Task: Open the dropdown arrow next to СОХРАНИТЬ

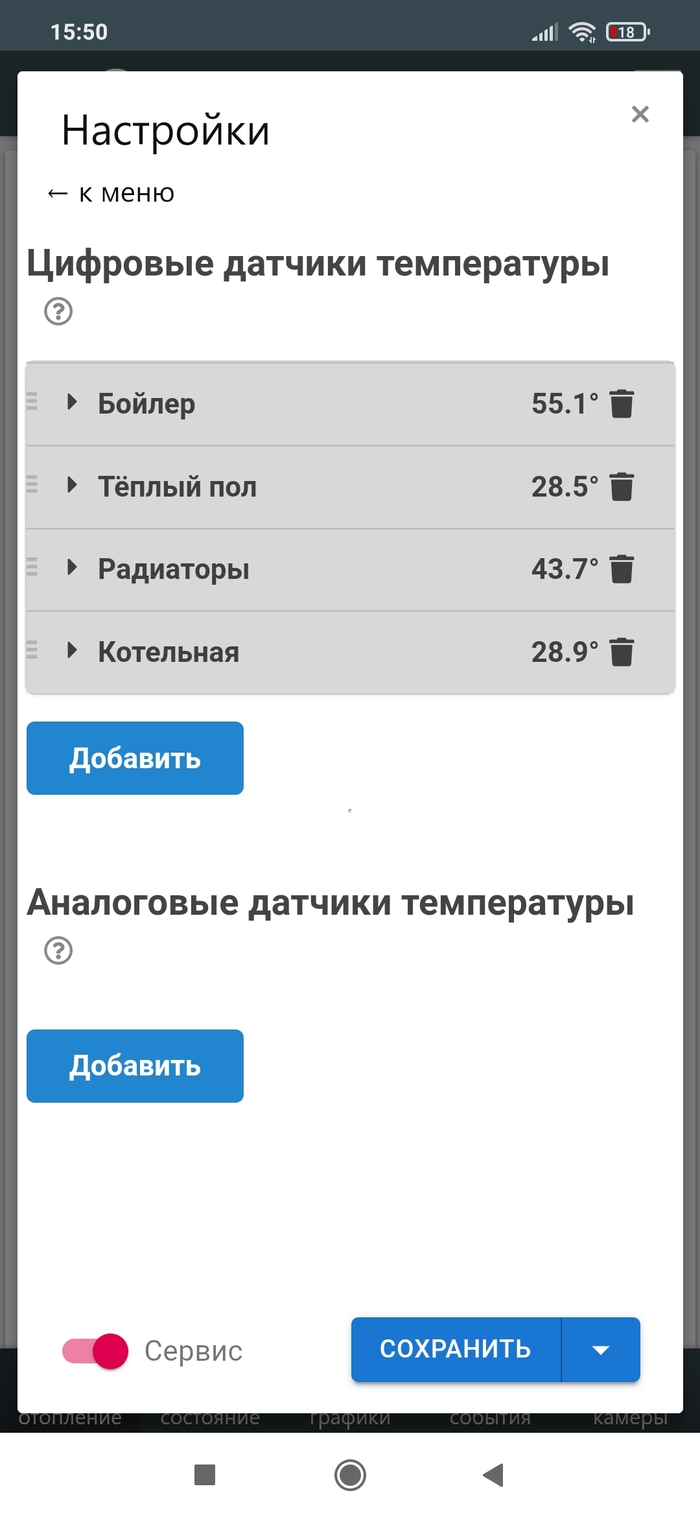Action: pyautogui.click(x=600, y=1349)
